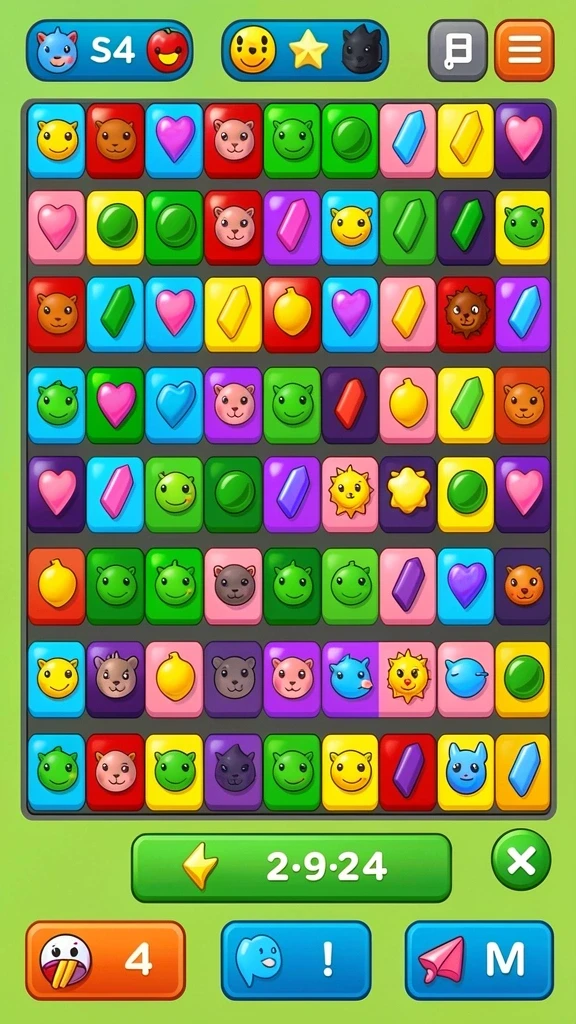
Task: Tap the gray music note button
Action: (x=458, y=50)
